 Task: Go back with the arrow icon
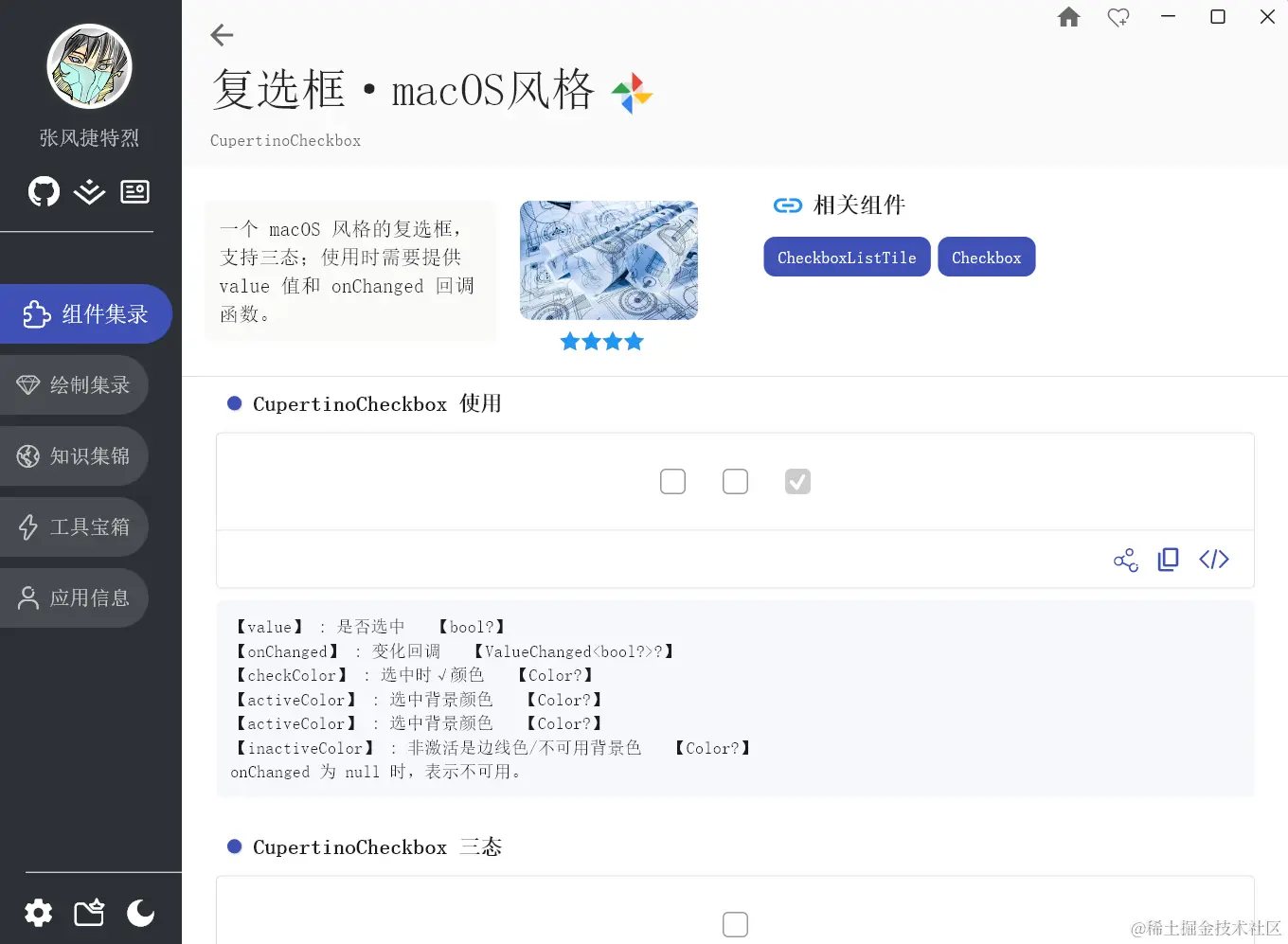click(222, 35)
